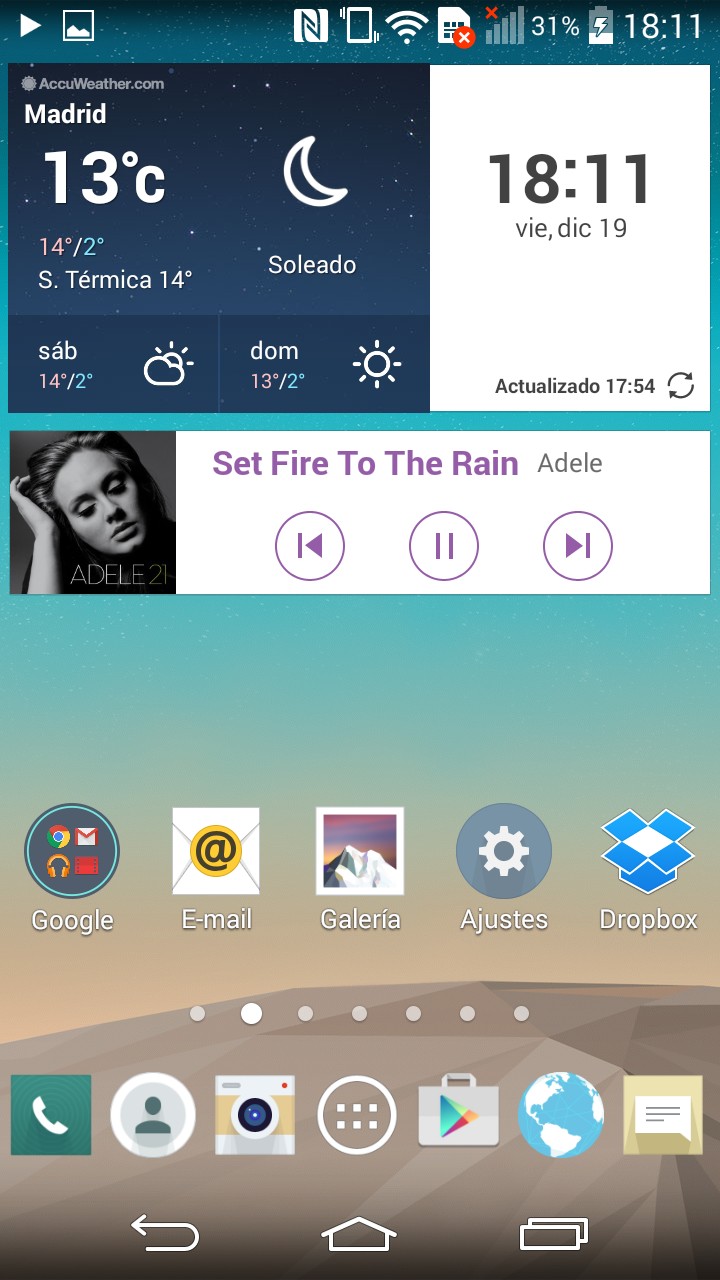
Task: Open the app drawer
Action: (x=357, y=1115)
